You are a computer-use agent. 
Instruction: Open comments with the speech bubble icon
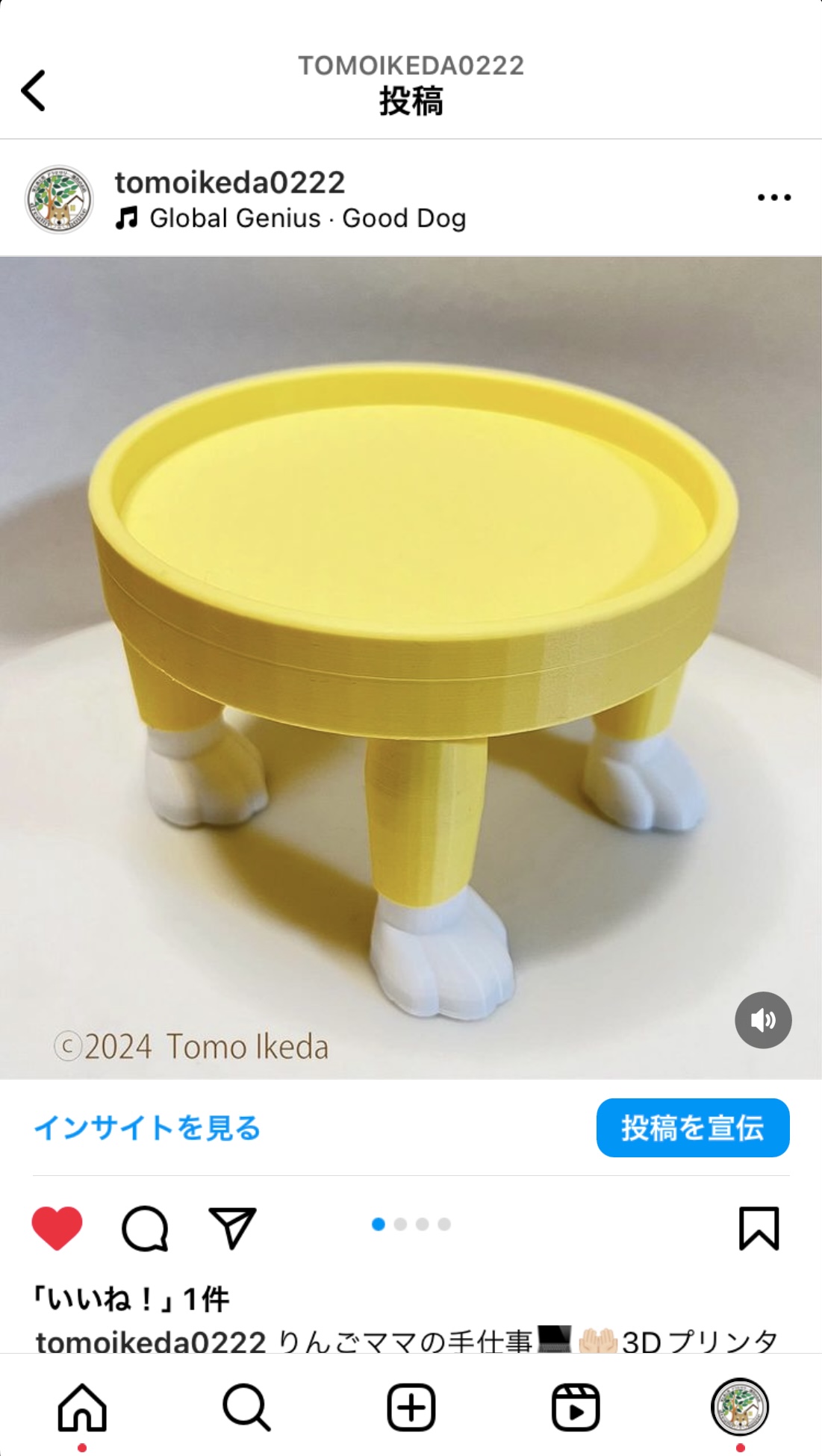click(145, 1228)
